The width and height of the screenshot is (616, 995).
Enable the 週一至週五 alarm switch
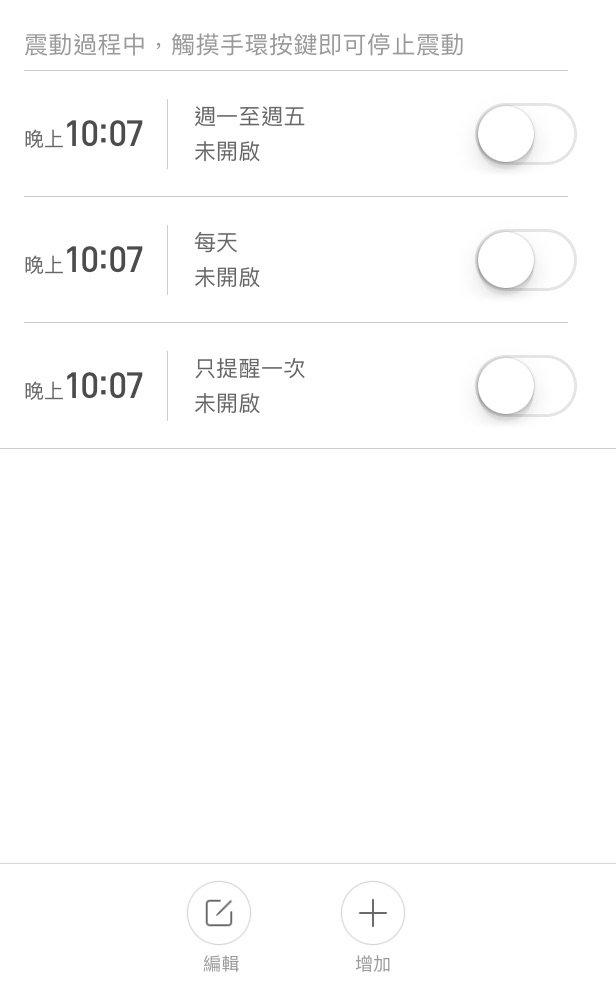pos(525,134)
